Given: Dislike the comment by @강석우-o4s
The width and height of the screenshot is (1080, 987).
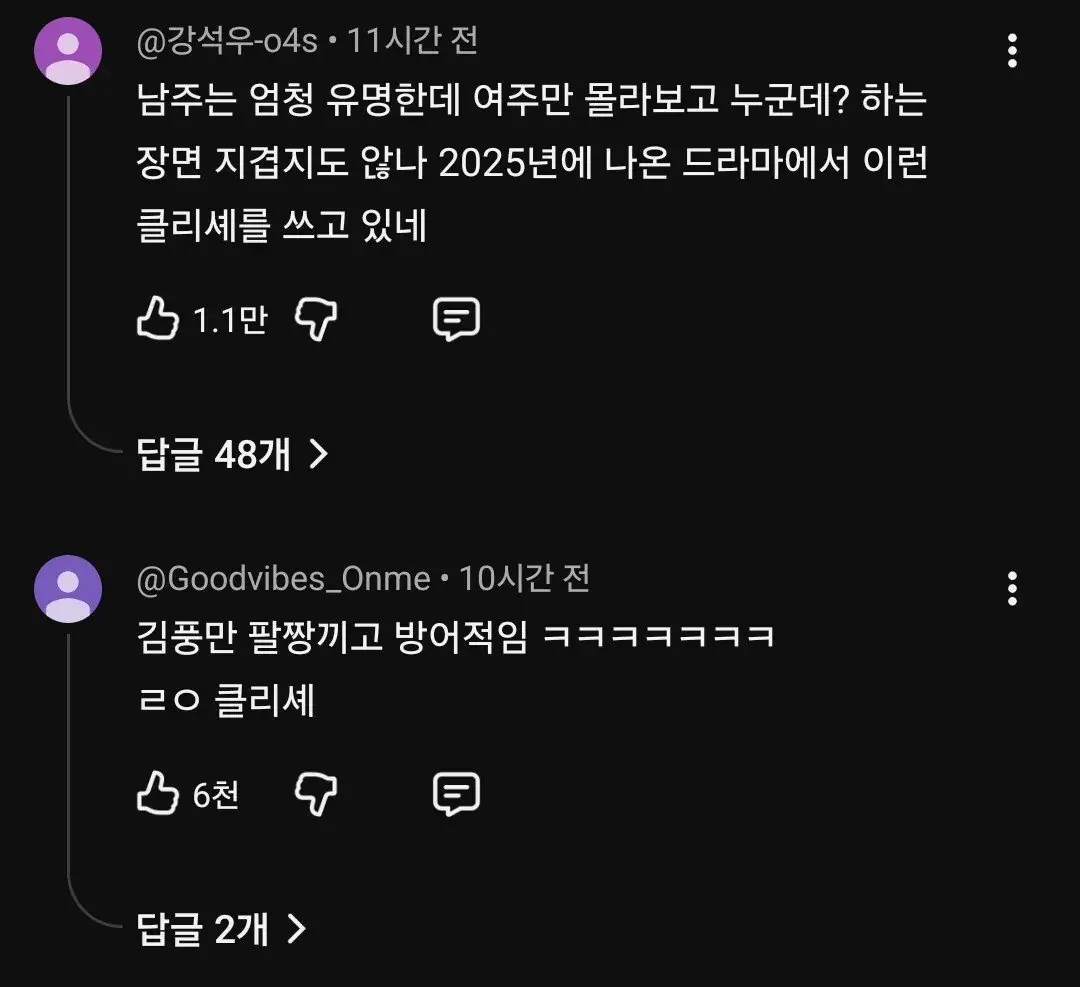Looking at the screenshot, I should pos(317,320).
